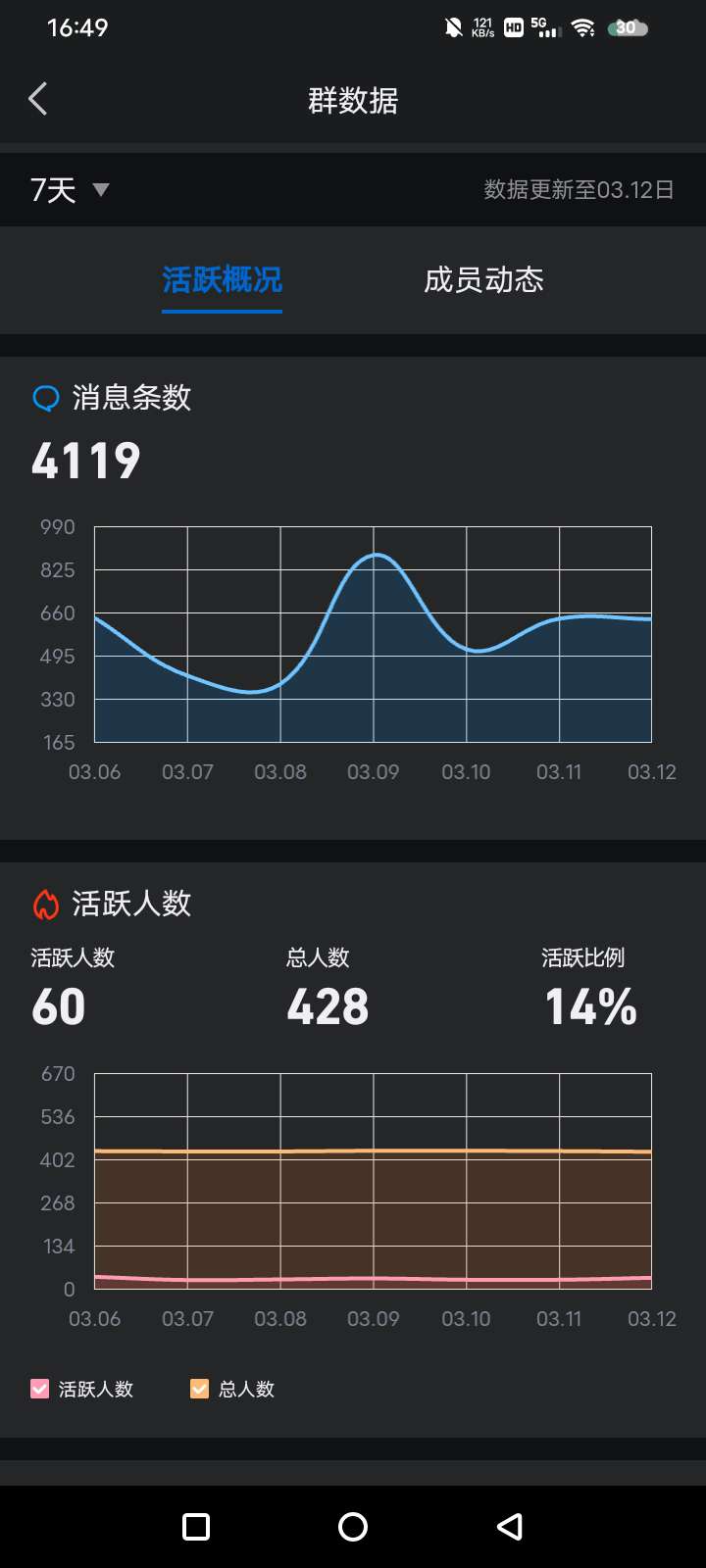Uncheck the 活跃人数 legend checkbox

click(40, 1389)
